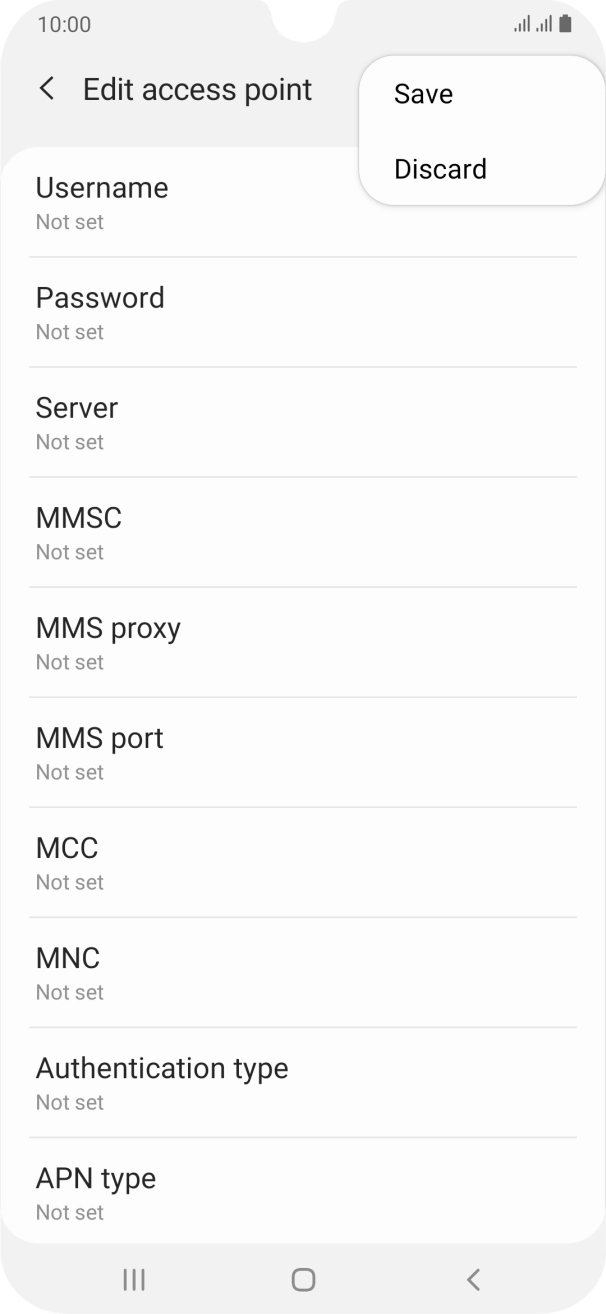Open the Server setting
Image resolution: width=606 pixels, height=1314 pixels.
click(x=300, y=423)
